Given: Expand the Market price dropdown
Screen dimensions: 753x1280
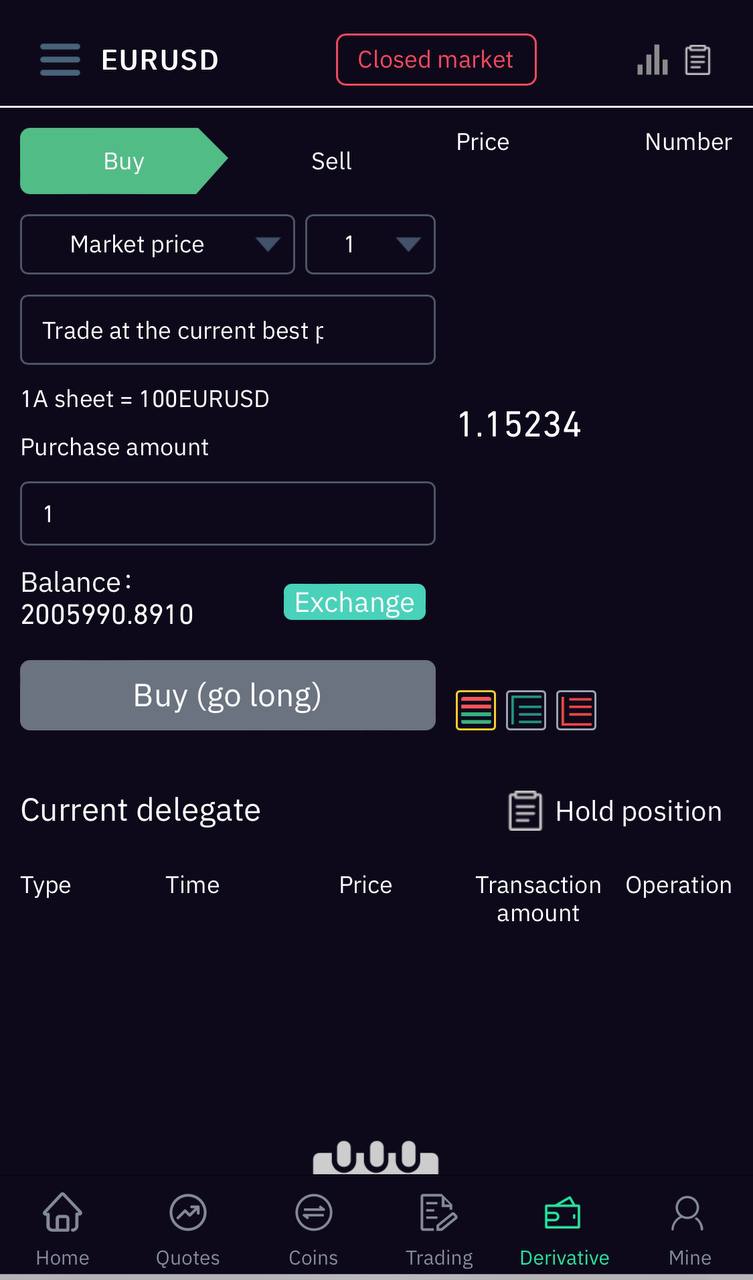Looking at the screenshot, I should click(157, 244).
